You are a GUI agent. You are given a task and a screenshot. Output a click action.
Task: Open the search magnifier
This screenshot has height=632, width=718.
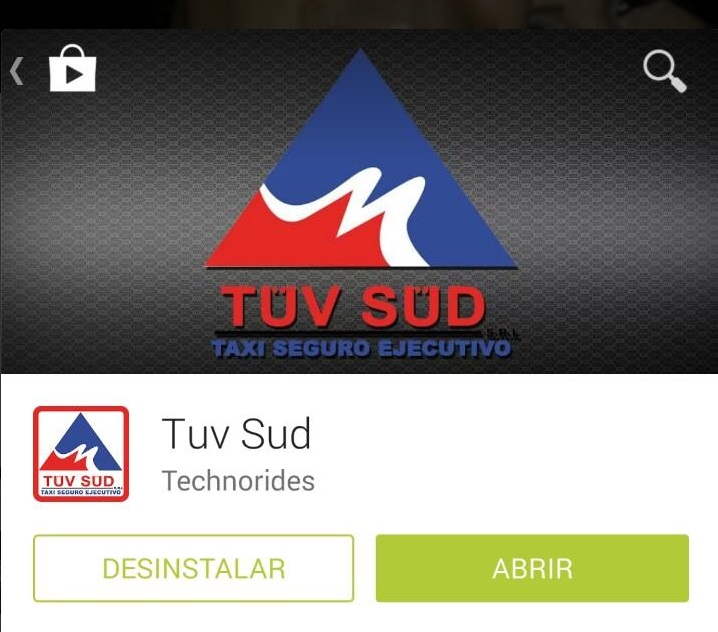tap(664, 71)
